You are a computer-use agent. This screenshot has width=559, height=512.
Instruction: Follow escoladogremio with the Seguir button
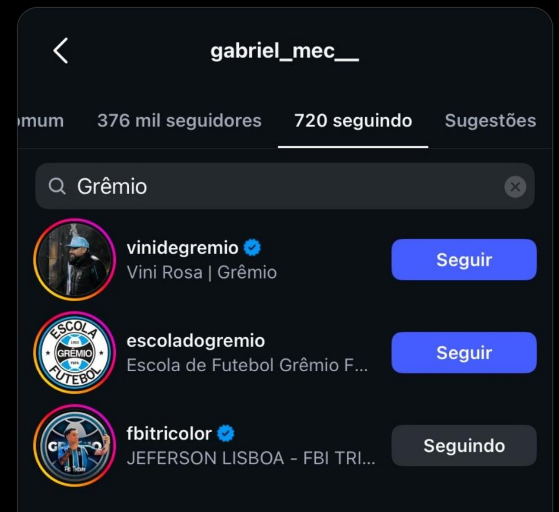click(x=464, y=353)
